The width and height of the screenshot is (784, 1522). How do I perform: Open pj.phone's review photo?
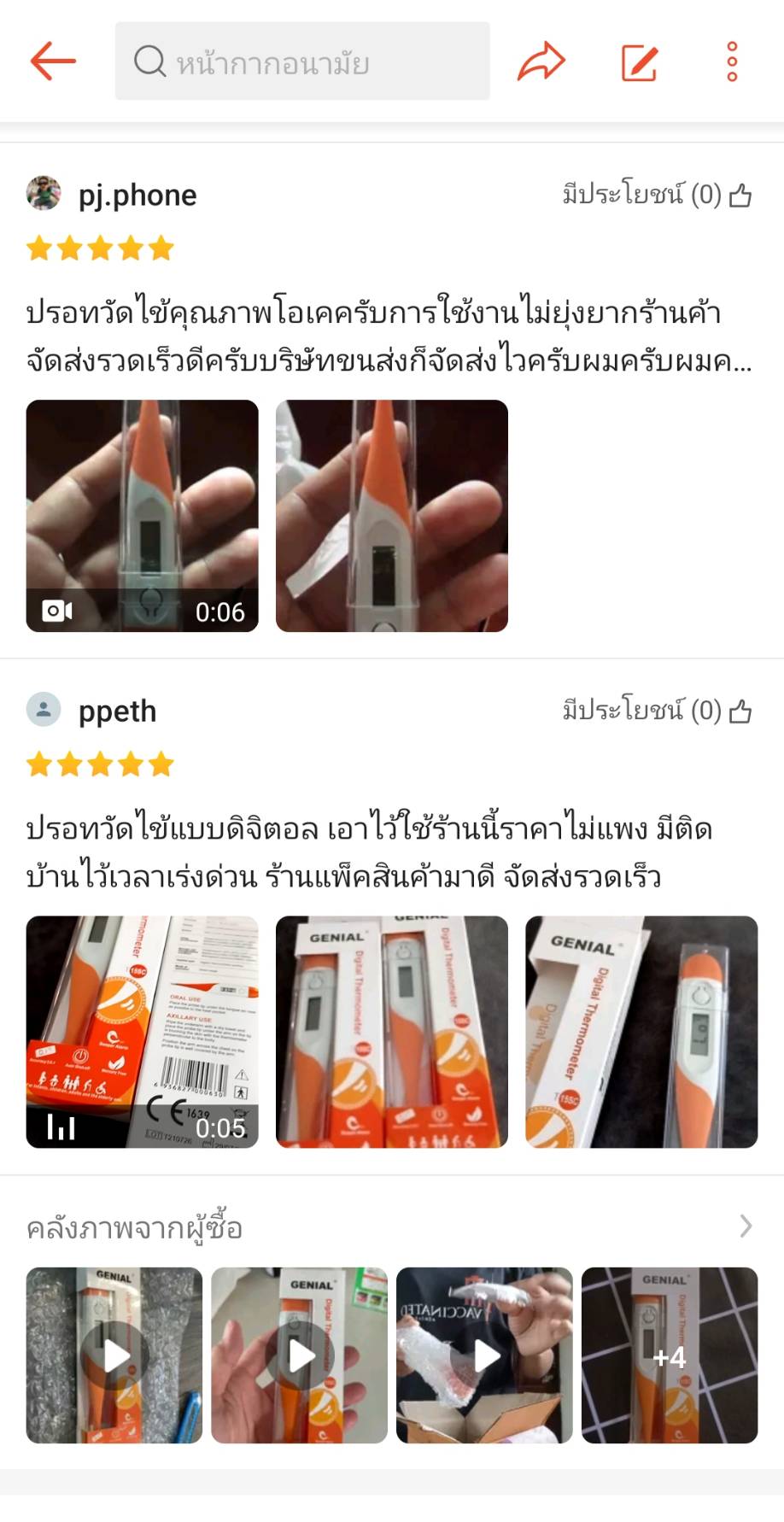click(391, 516)
